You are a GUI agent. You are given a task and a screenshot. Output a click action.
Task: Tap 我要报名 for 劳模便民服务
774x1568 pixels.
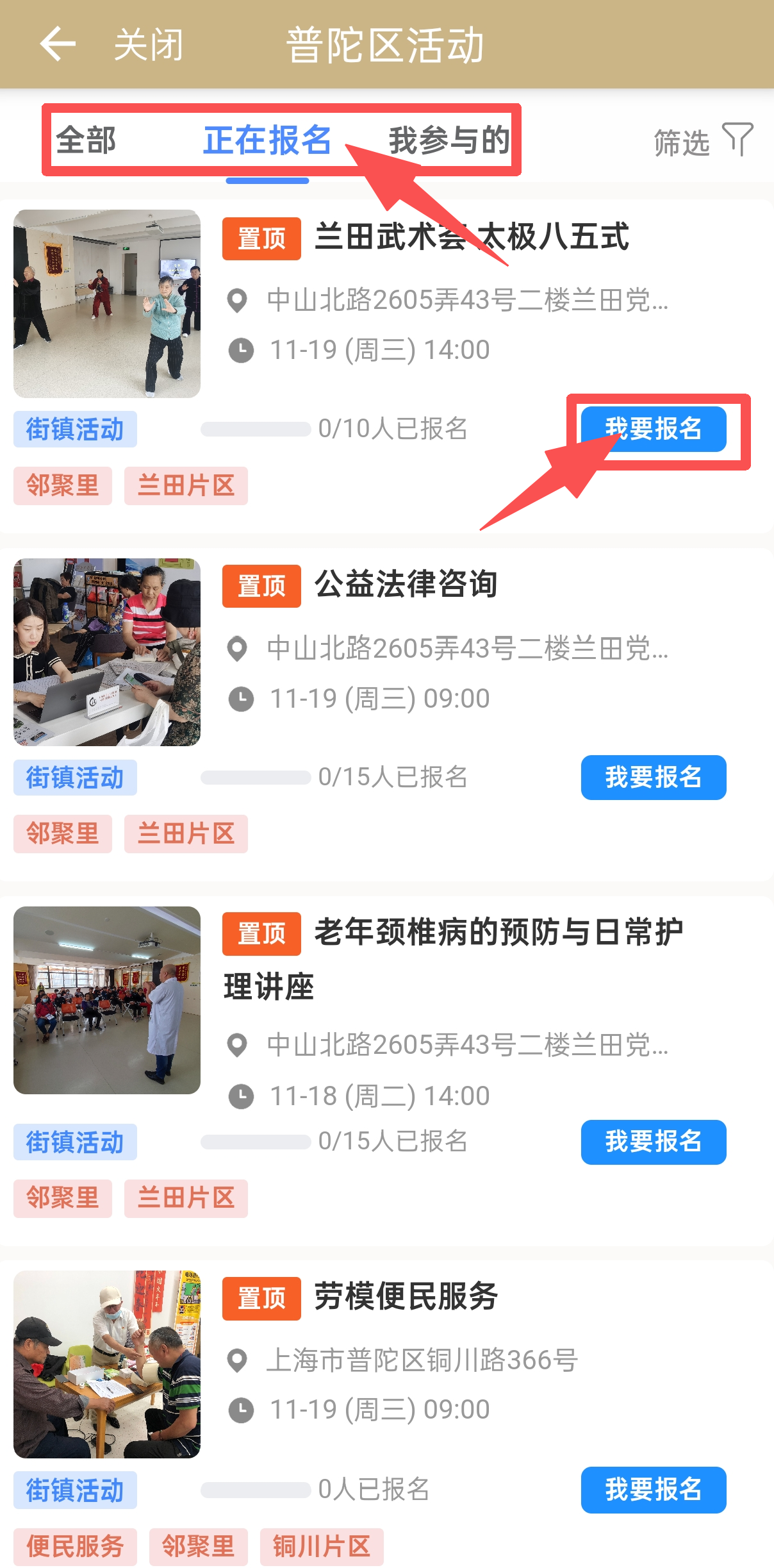pos(653,1490)
